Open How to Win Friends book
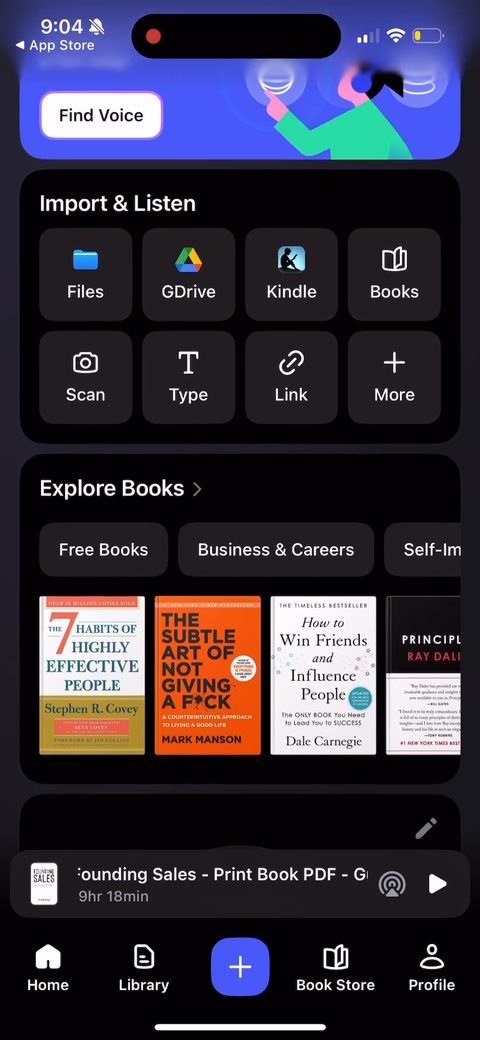 pos(323,675)
